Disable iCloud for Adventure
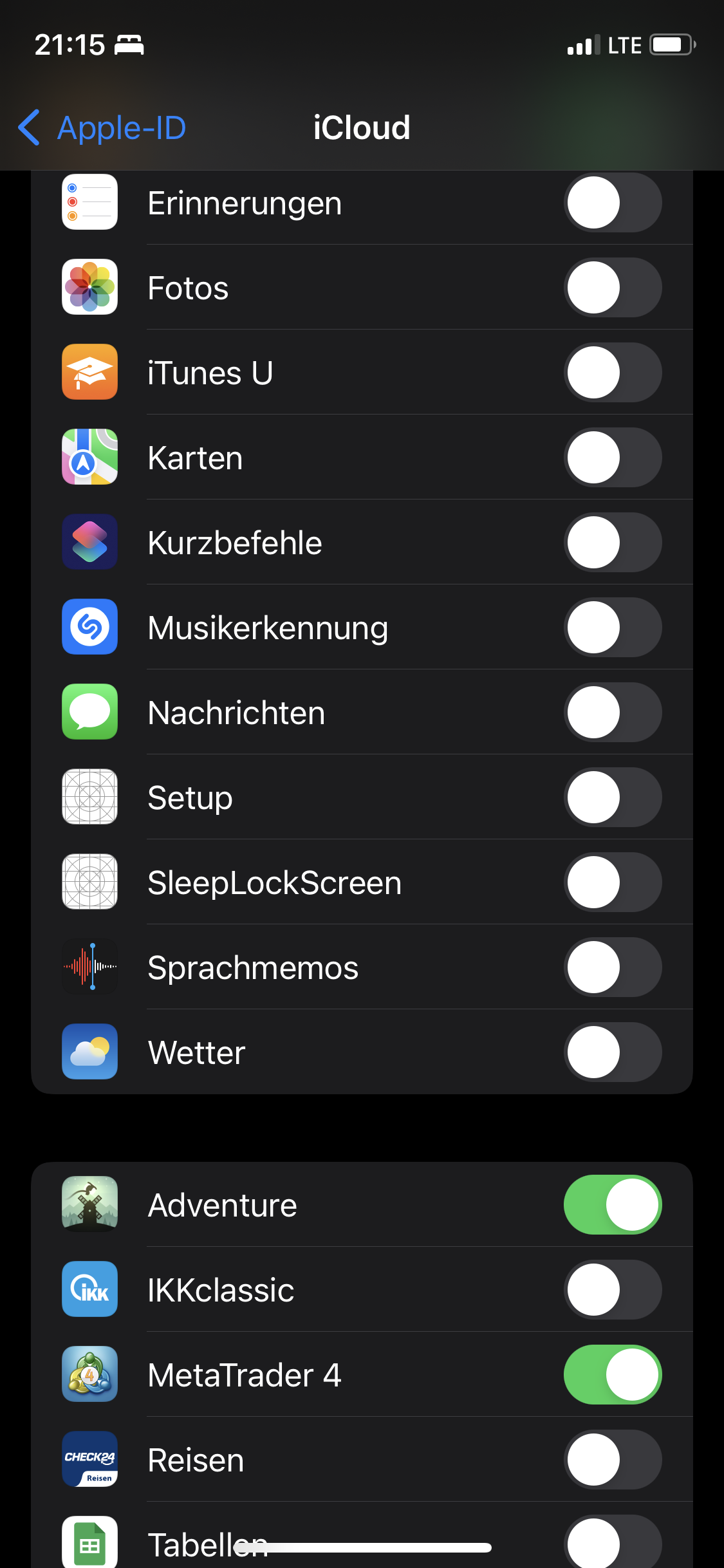This screenshot has width=724, height=1568. (612, 1204)
